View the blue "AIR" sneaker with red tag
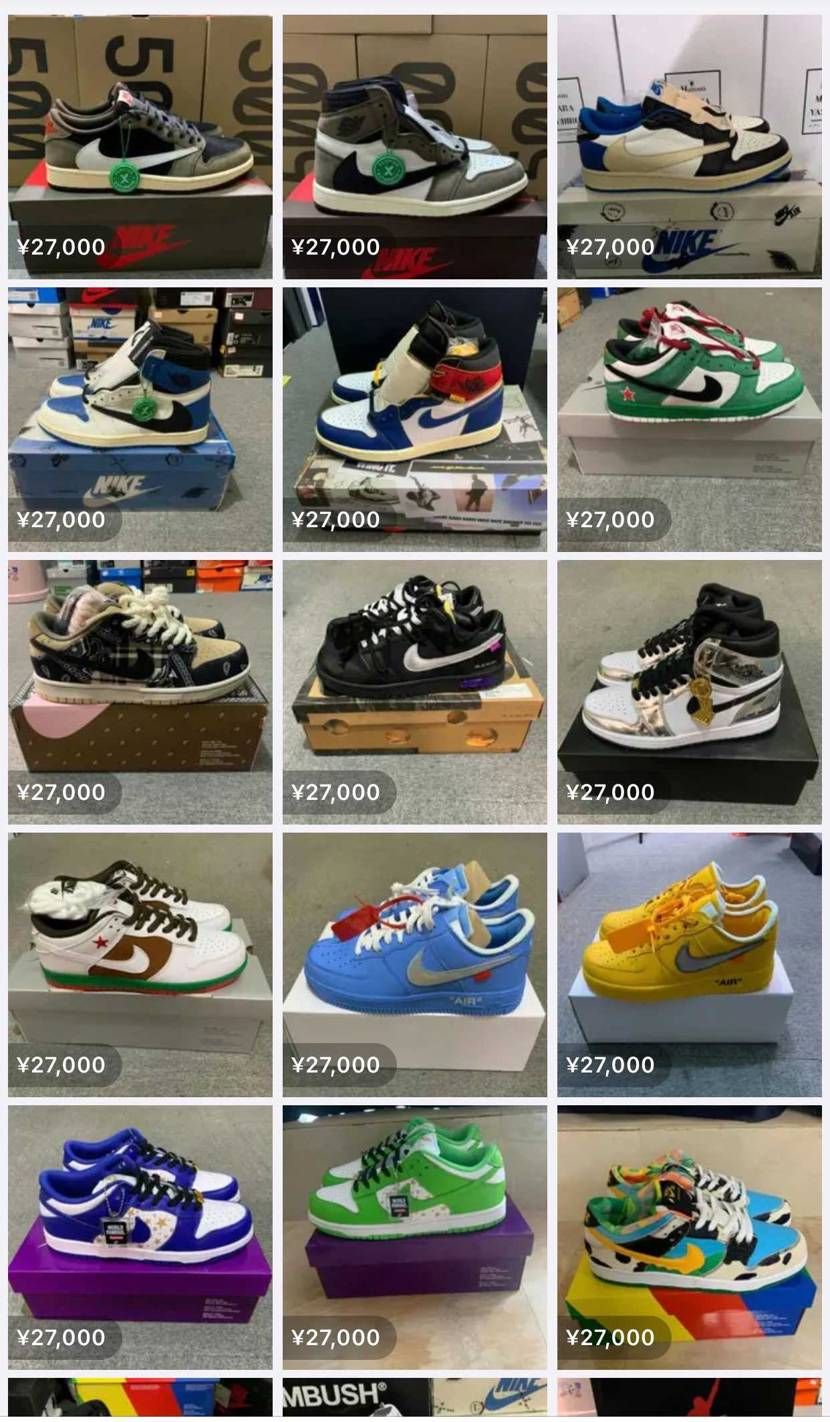 415,965
